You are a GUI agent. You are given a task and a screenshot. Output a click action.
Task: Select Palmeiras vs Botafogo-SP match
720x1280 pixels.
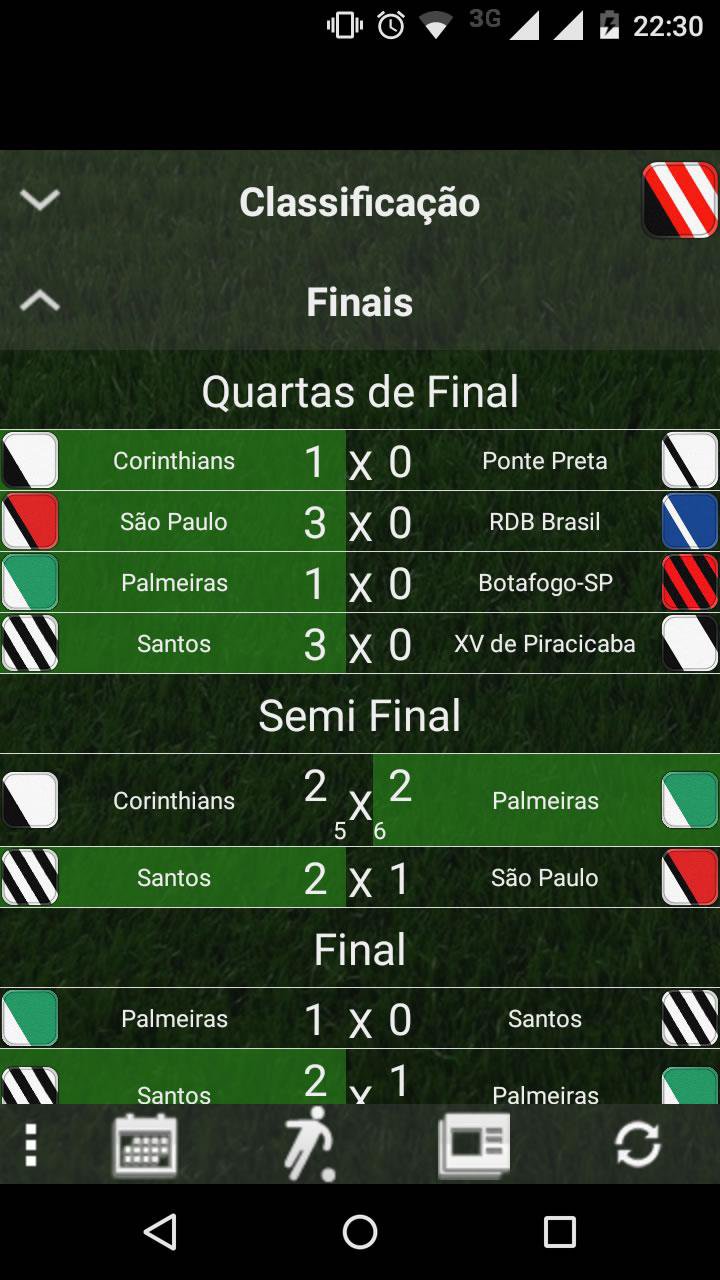[x=360, y=583]
